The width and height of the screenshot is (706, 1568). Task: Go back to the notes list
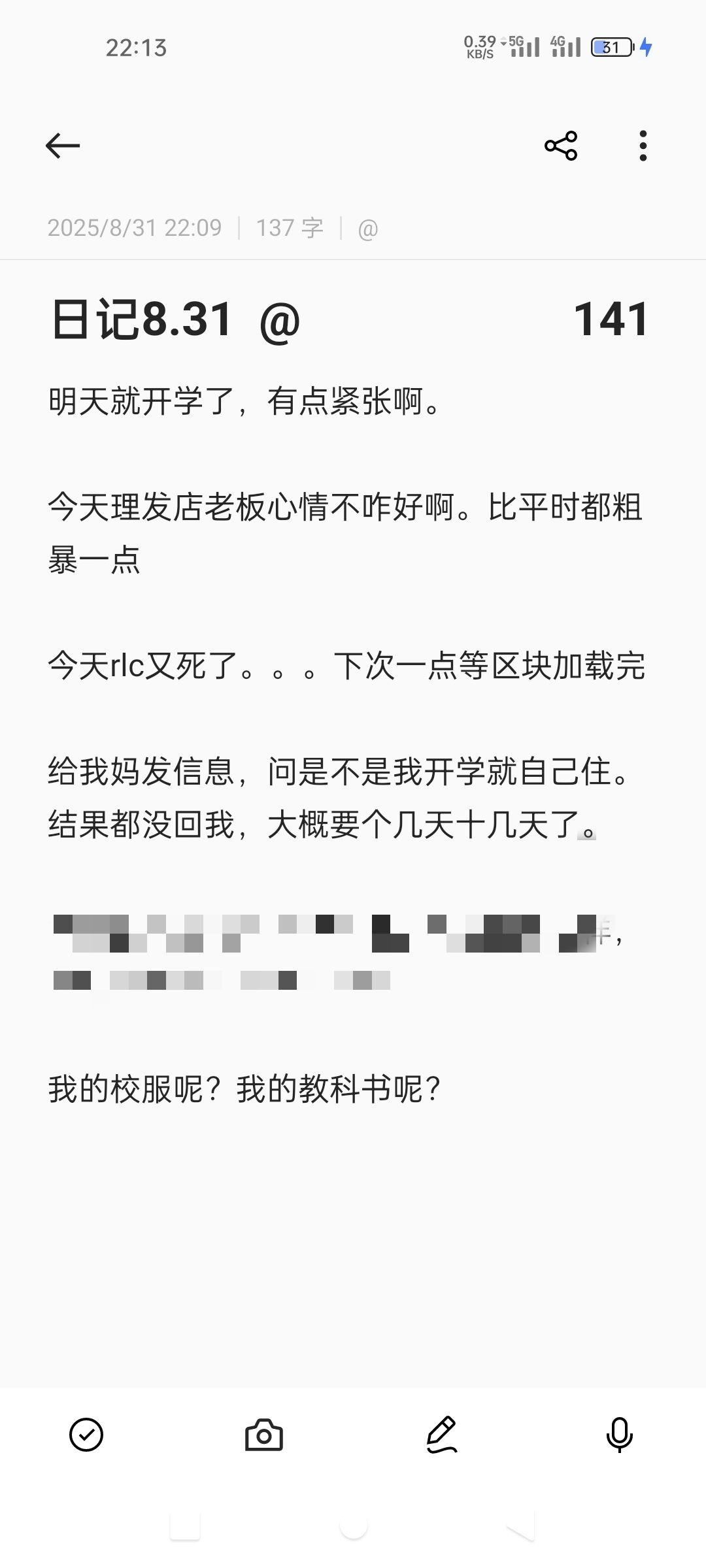coord(63,145)
